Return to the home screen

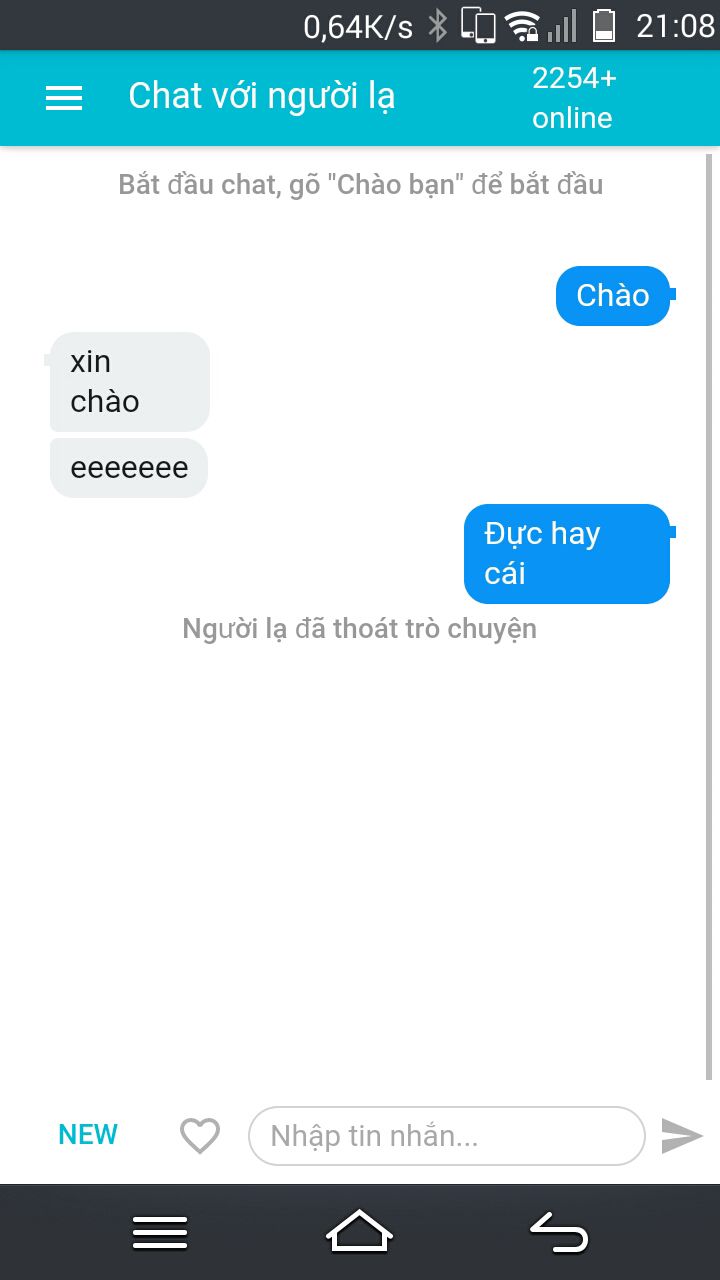pyautogui.click(x=359, y=1232)
